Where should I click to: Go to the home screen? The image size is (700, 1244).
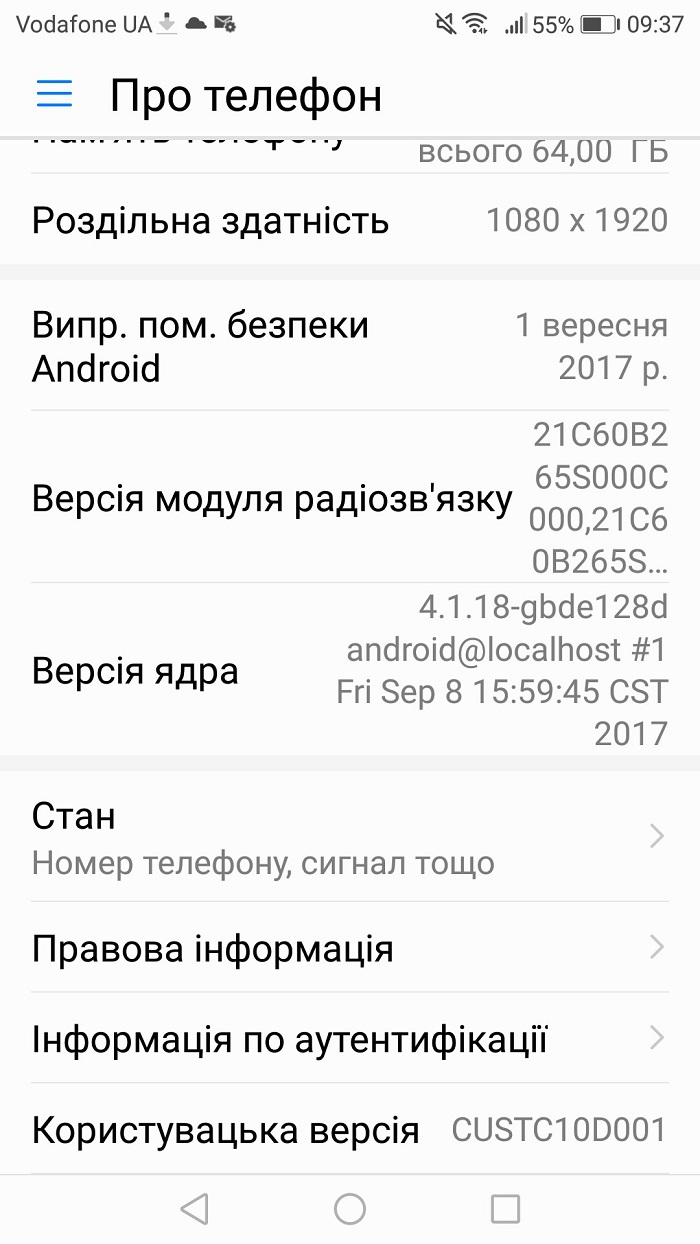(x=350, y=1209)
